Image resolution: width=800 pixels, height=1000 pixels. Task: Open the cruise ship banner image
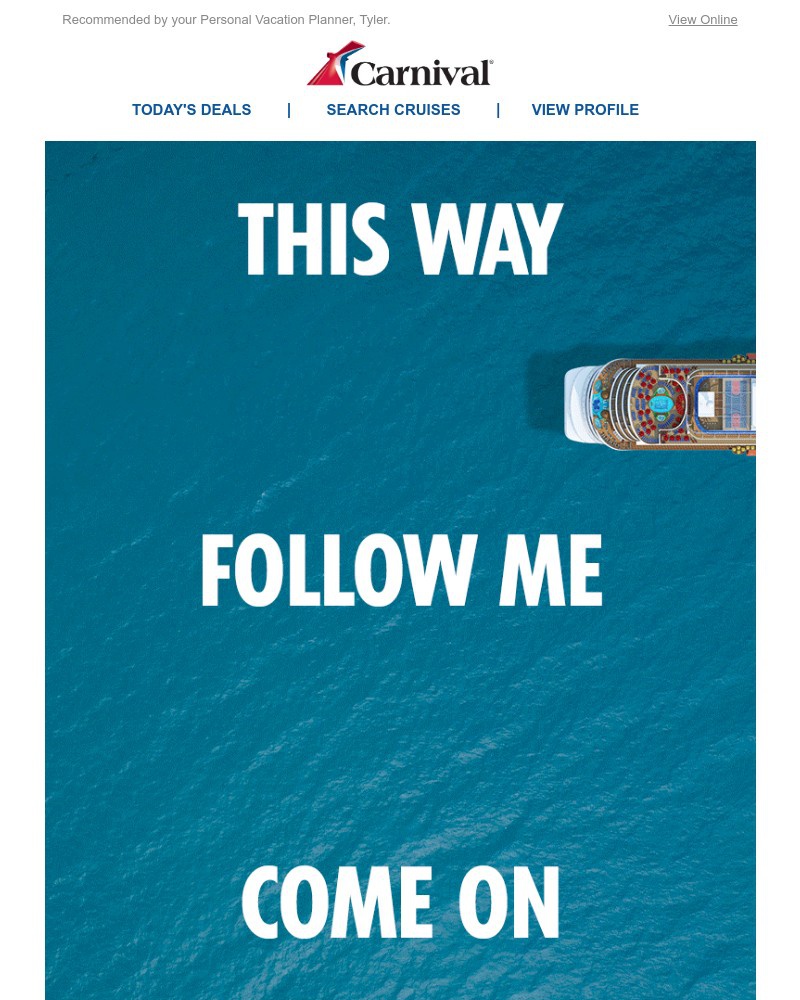[400, 570]
